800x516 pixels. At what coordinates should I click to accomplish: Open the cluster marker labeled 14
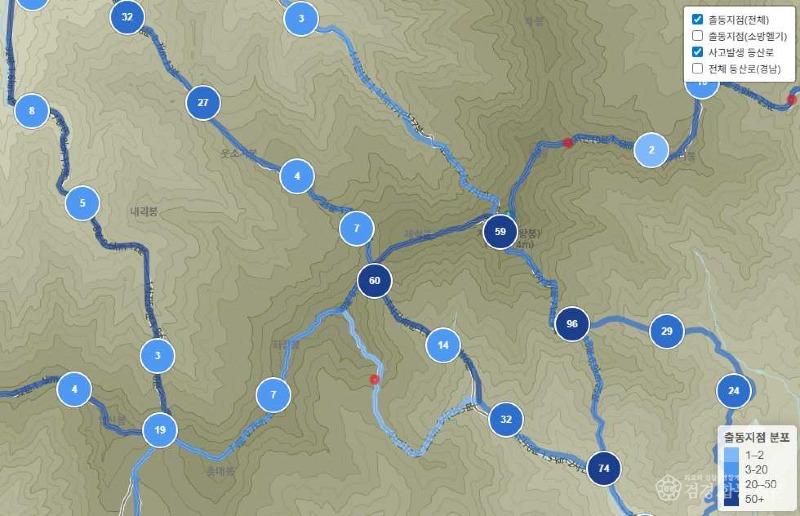click(x=442, y=345)
